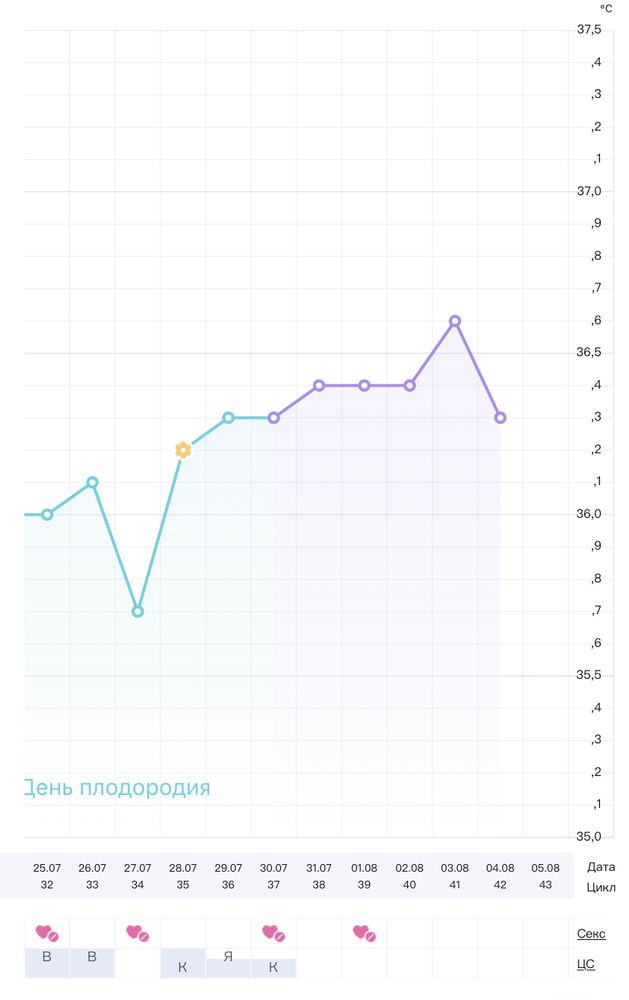
Task: Open the underlined ЦС row label
Action: pyautogui.click(x=586, y=966)
